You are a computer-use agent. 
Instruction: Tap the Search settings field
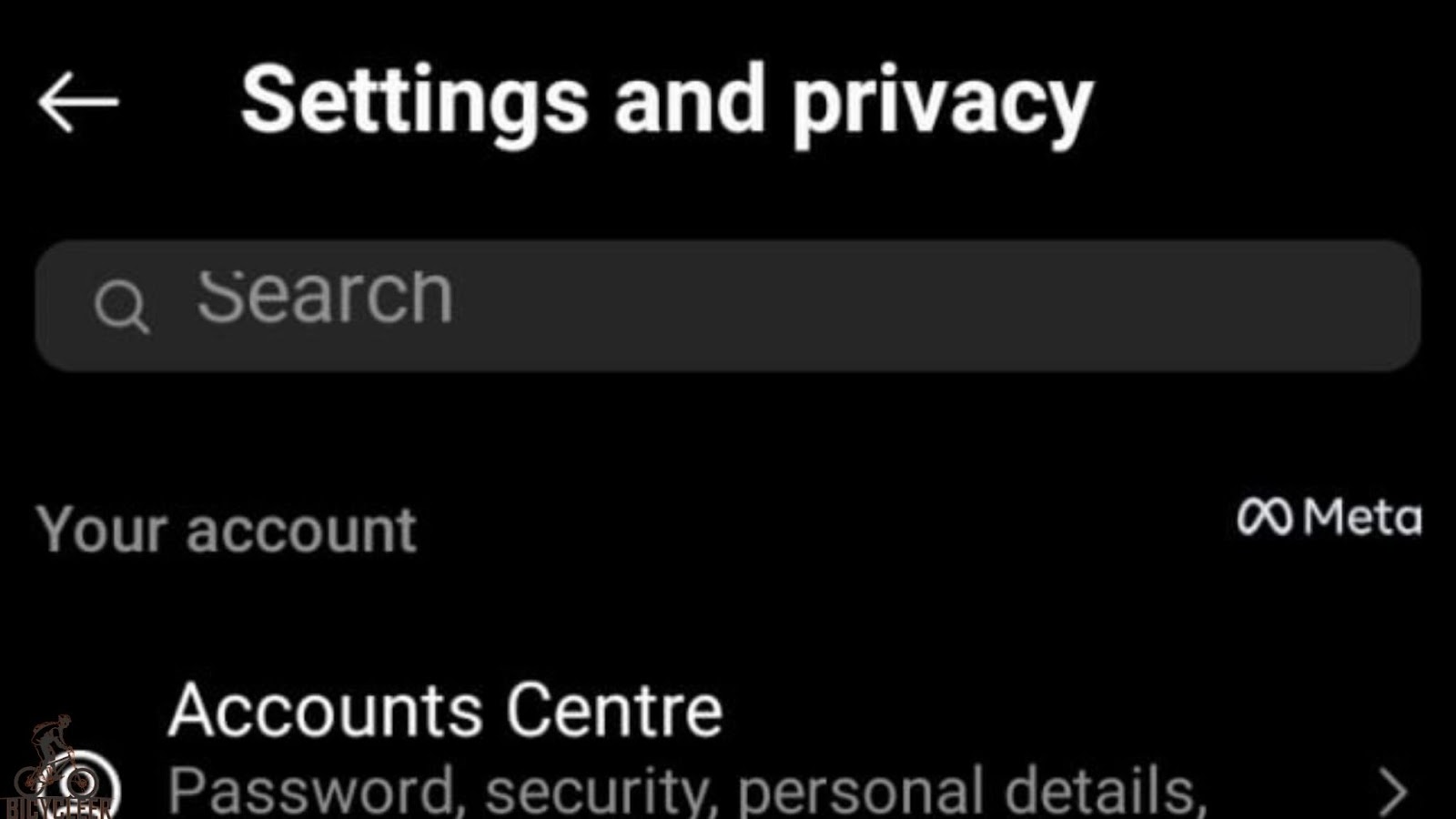point(728,305)
